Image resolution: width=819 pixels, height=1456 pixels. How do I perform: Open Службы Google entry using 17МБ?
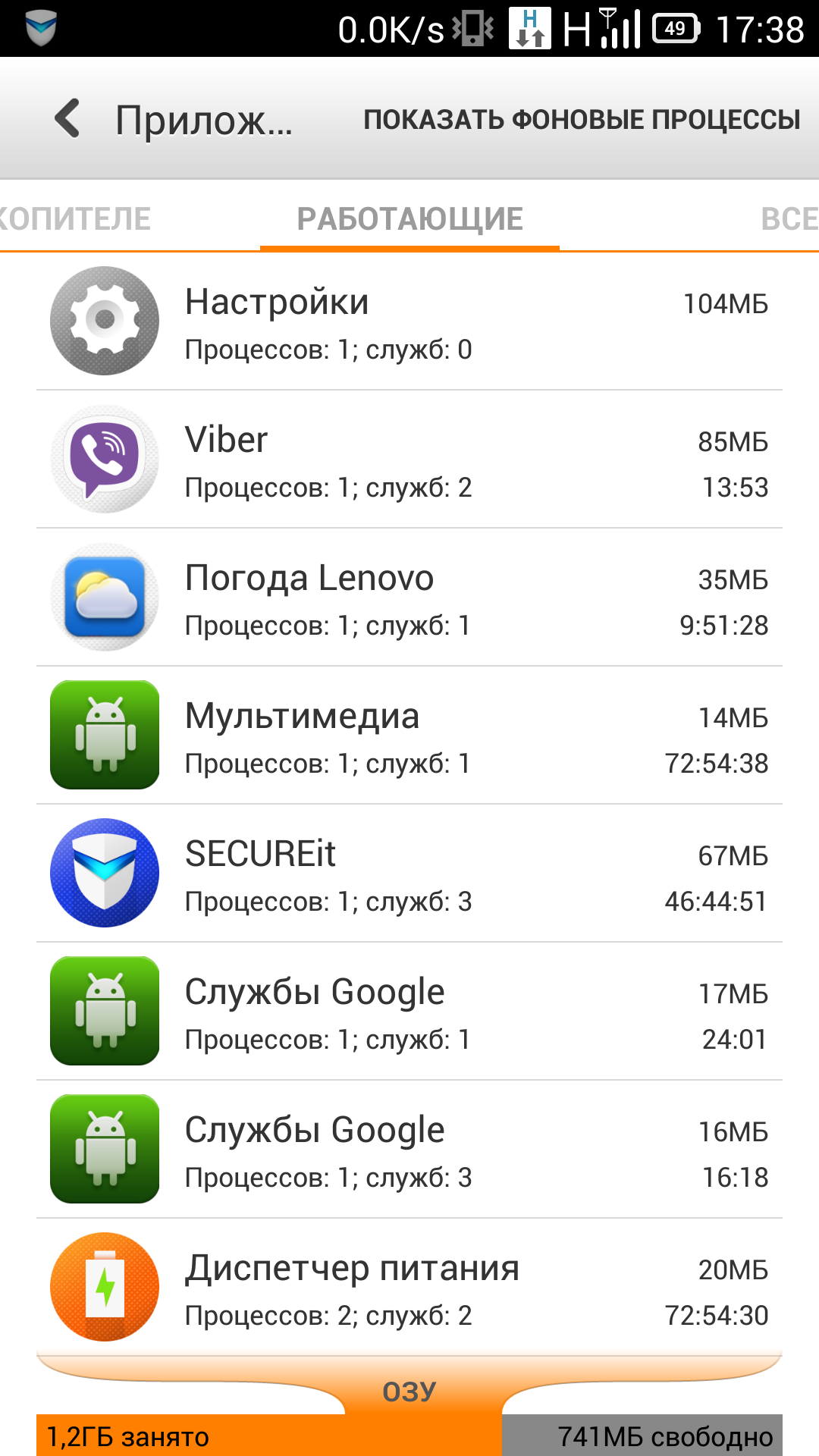pyautogui.click(x=409, y=1012)
